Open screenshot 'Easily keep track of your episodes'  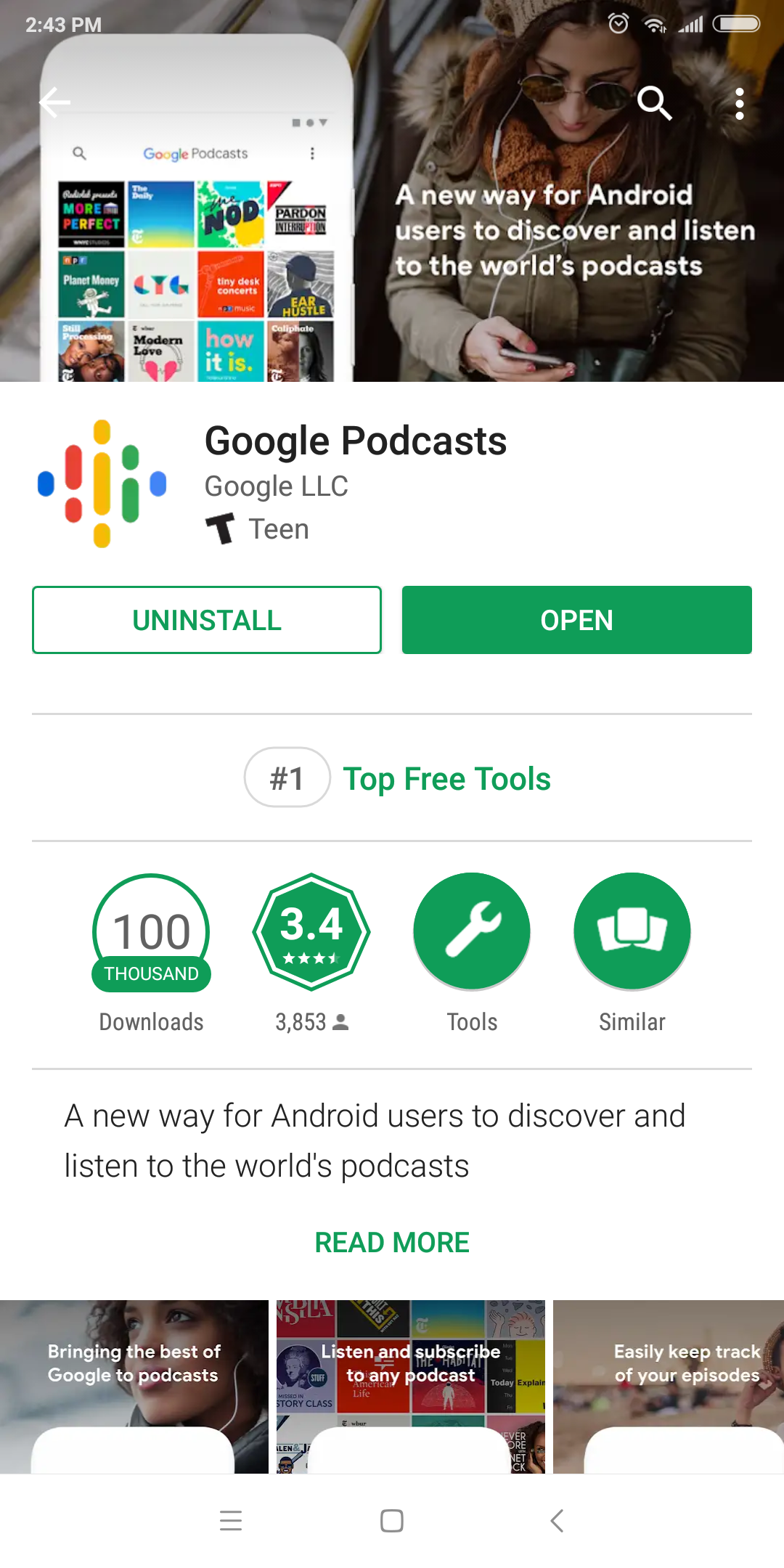pyautogui.click(x=668, y=1387)
